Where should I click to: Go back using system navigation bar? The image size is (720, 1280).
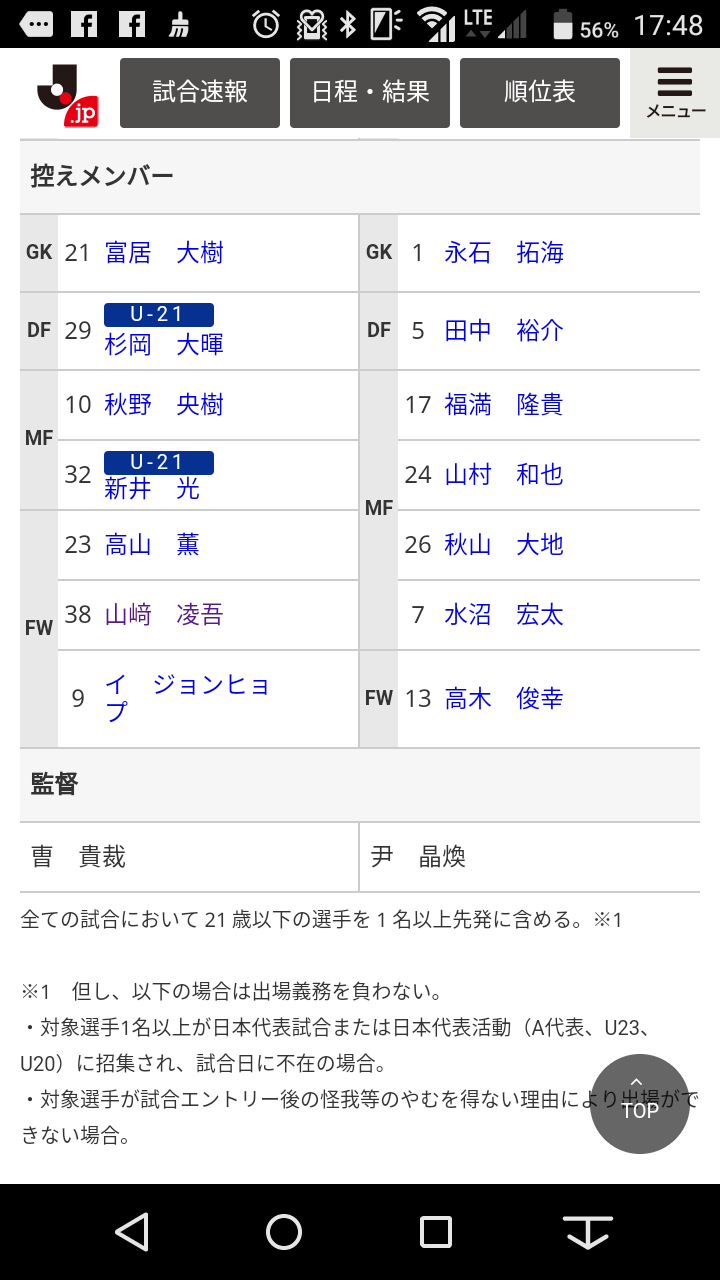pos(132,1232)
